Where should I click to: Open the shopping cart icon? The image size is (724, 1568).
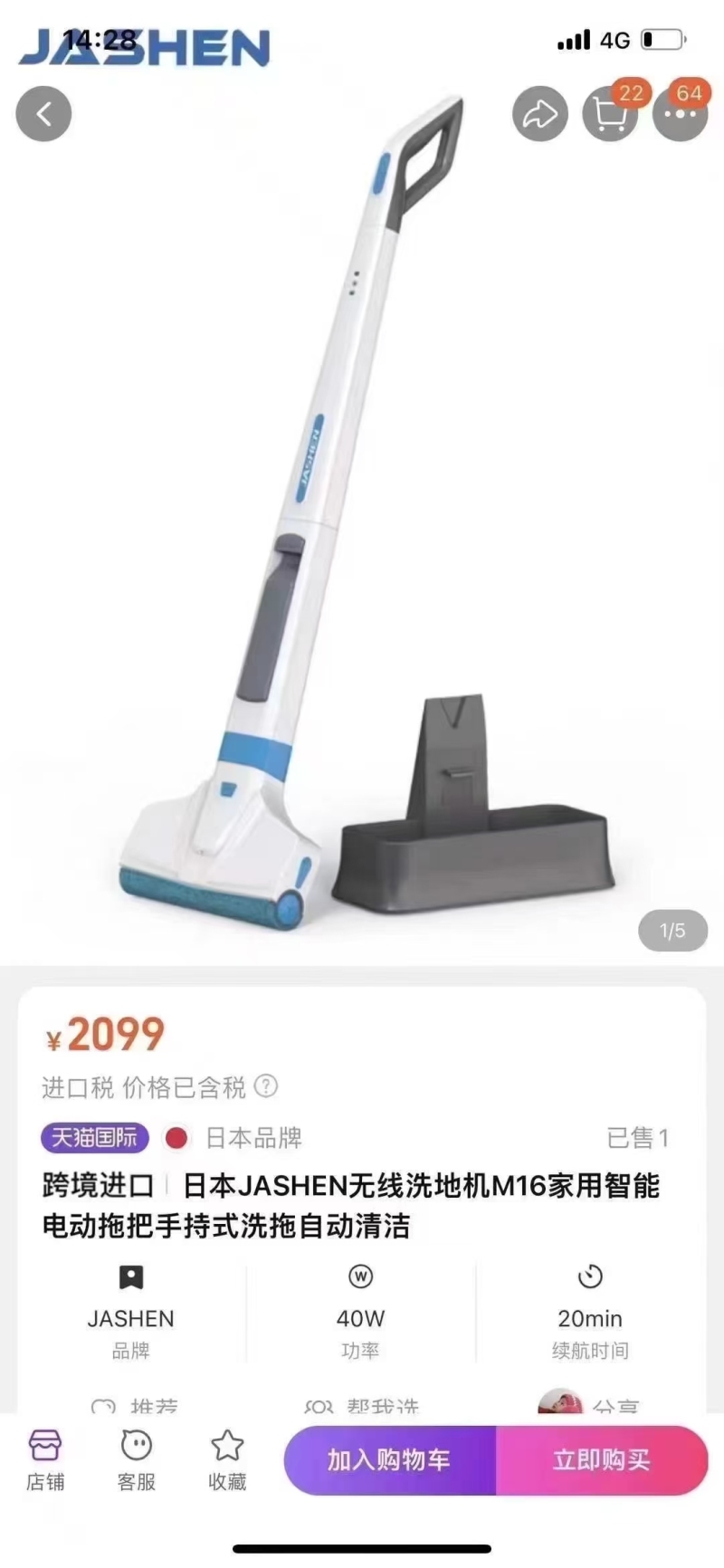[x=608, y=115]
